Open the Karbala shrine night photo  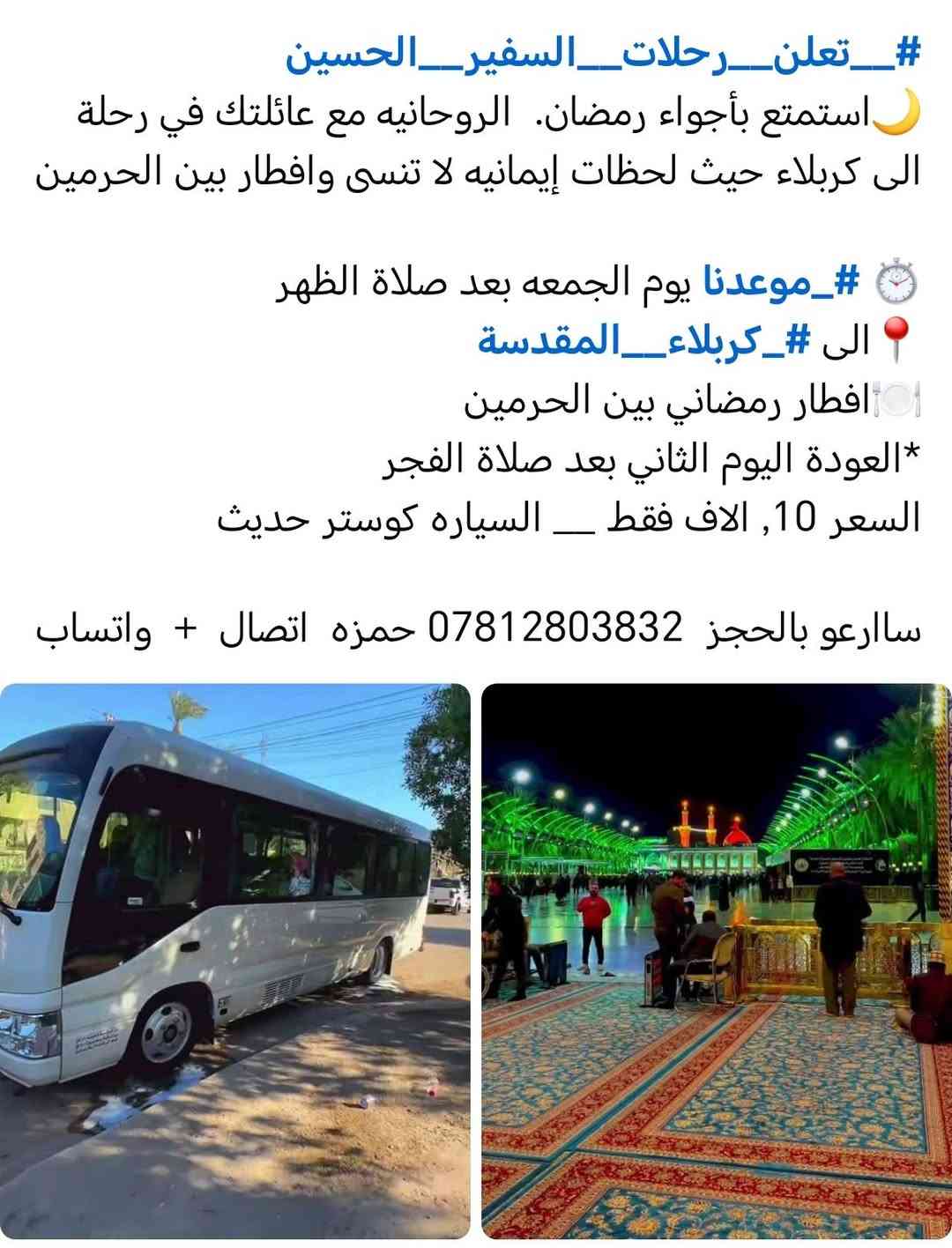pos(716,961)
